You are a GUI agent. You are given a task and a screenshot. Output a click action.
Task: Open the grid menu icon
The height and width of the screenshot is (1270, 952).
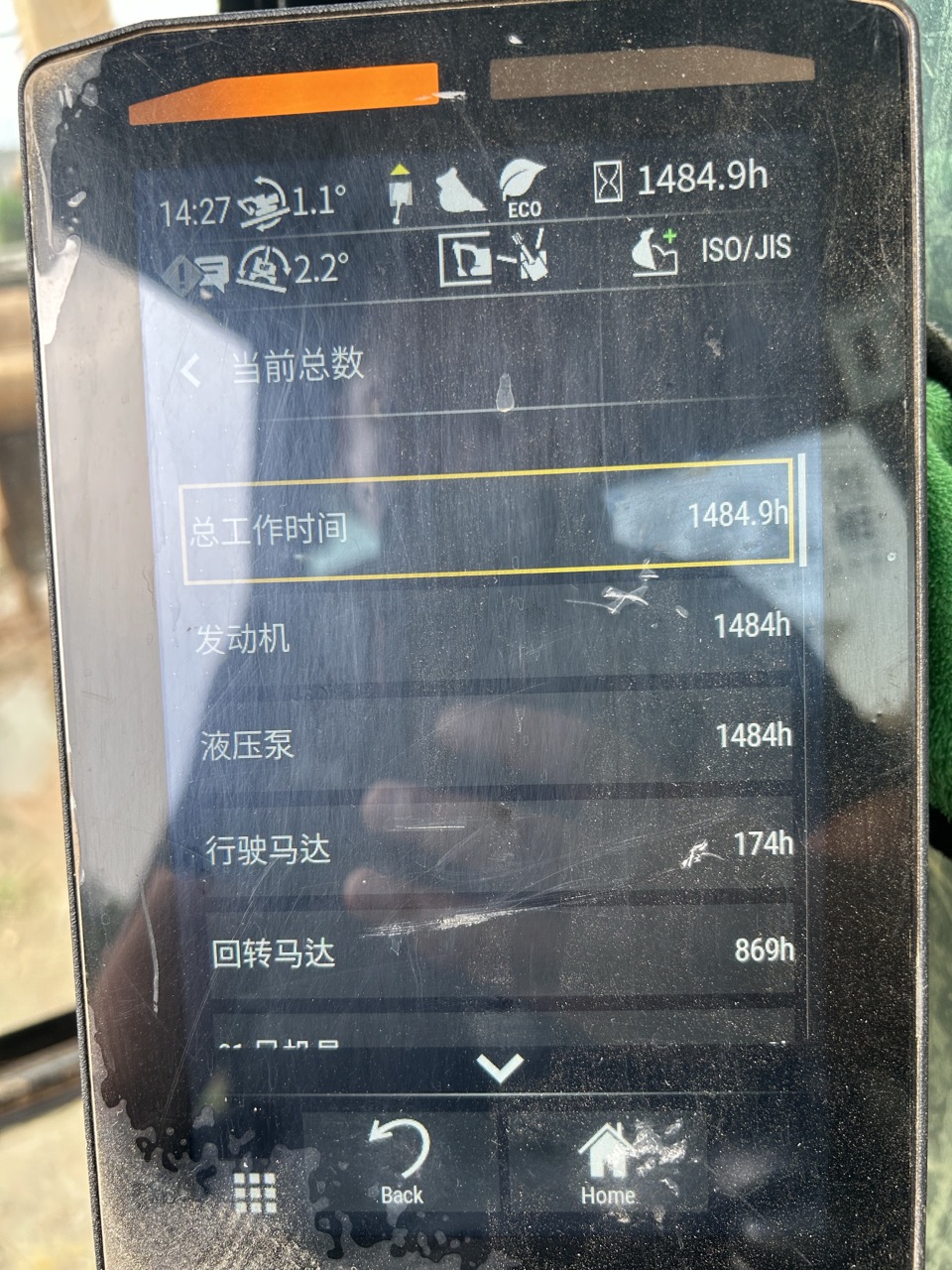click(x=254, y=1192)
